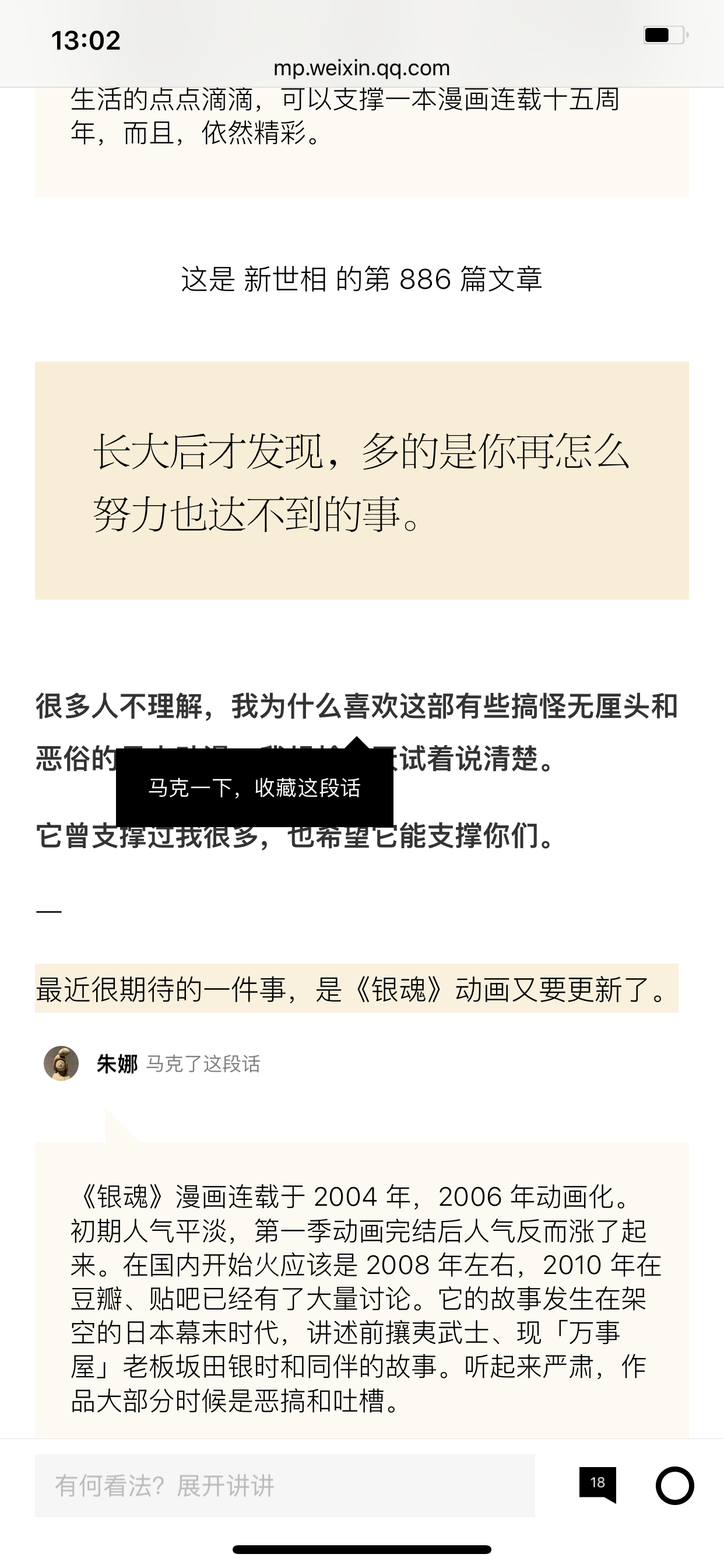Viewport: 724px width, 1568px height.
Task: Tap the mp.weixin.qq.com address bar
Action: tap(361, 68)
